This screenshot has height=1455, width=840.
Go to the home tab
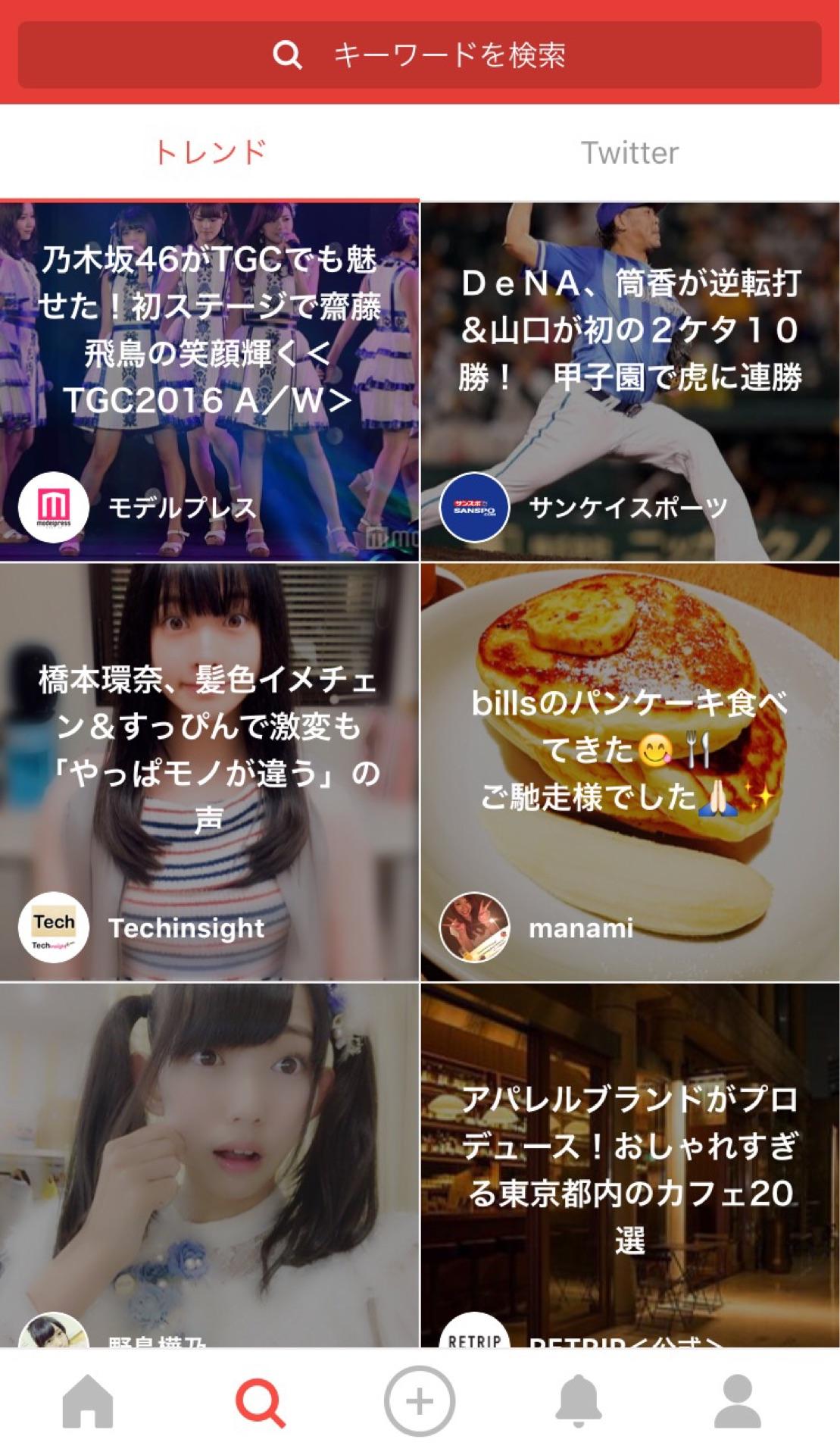coord(88,1402)
